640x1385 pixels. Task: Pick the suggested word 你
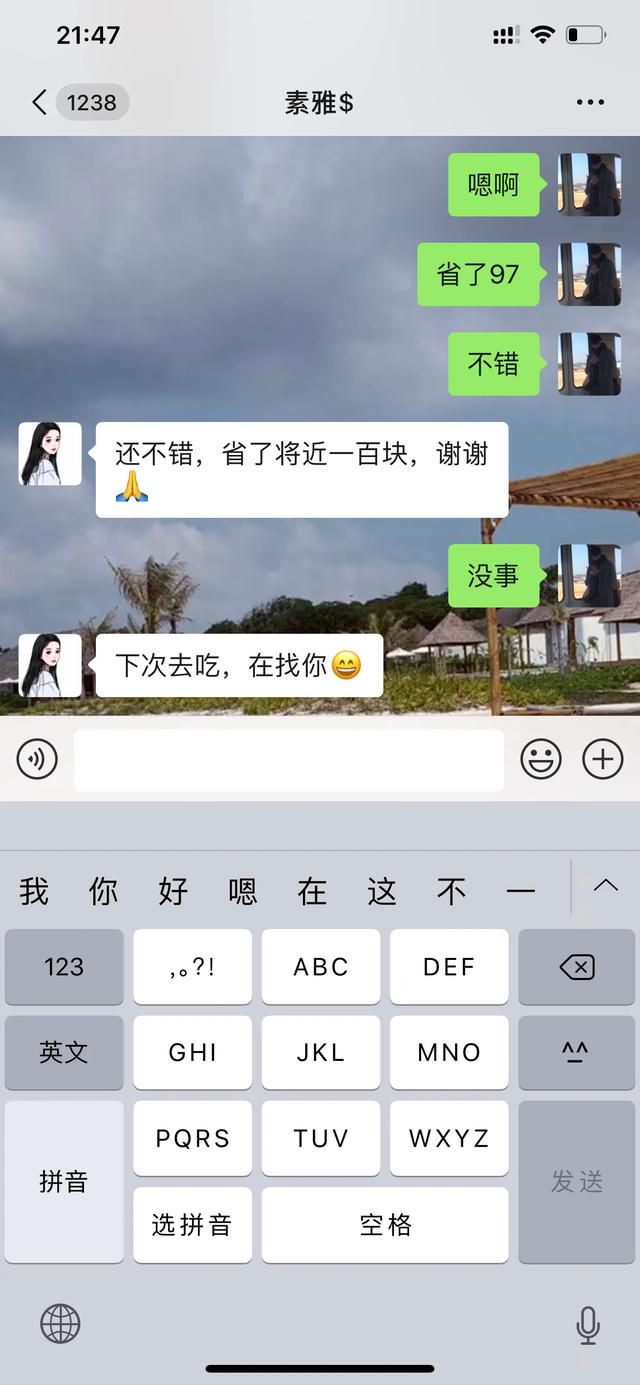(x=103, y=890)
